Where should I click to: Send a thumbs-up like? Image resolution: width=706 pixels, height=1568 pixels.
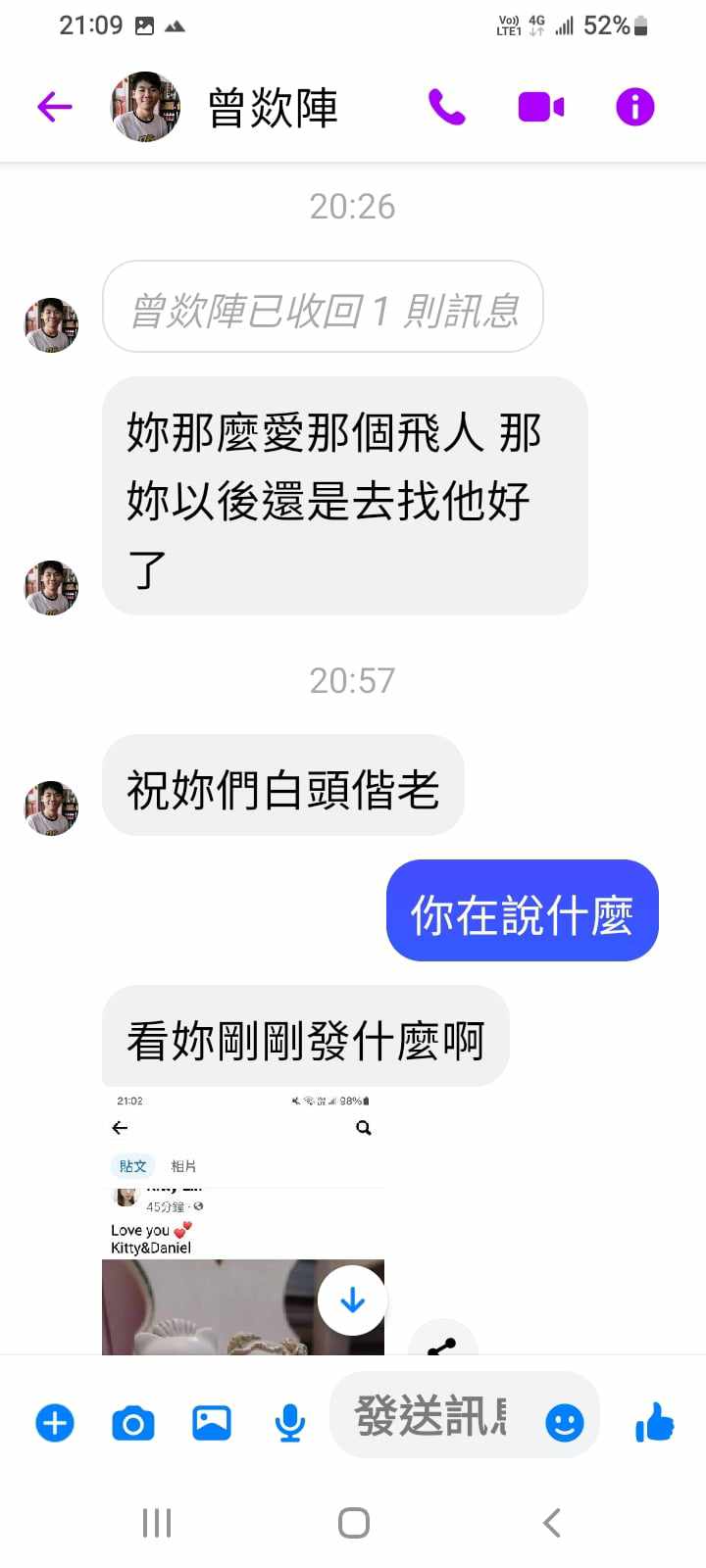tap(654, 1423)
